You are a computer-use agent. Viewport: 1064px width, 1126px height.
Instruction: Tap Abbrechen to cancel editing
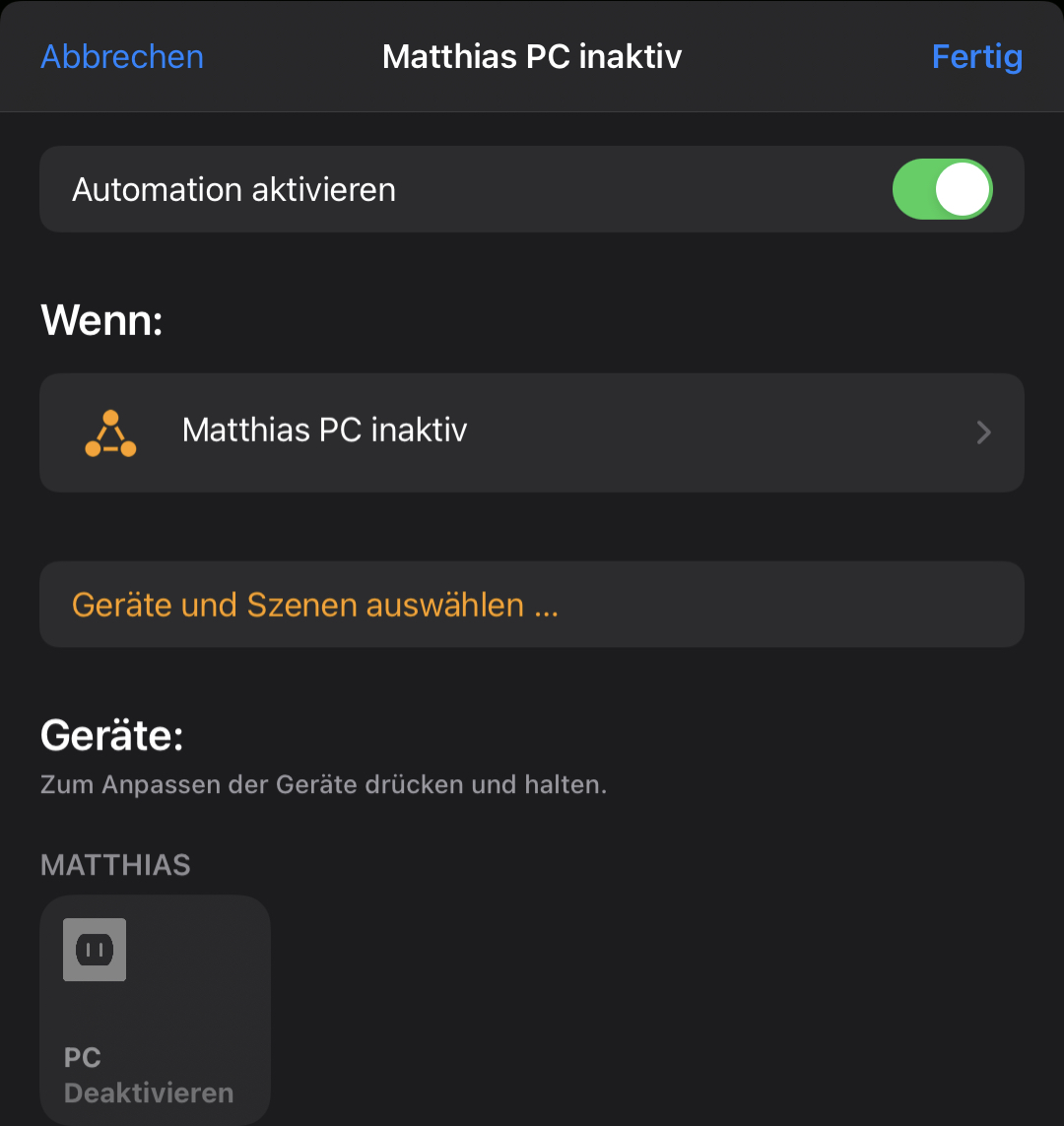[122, 57]
